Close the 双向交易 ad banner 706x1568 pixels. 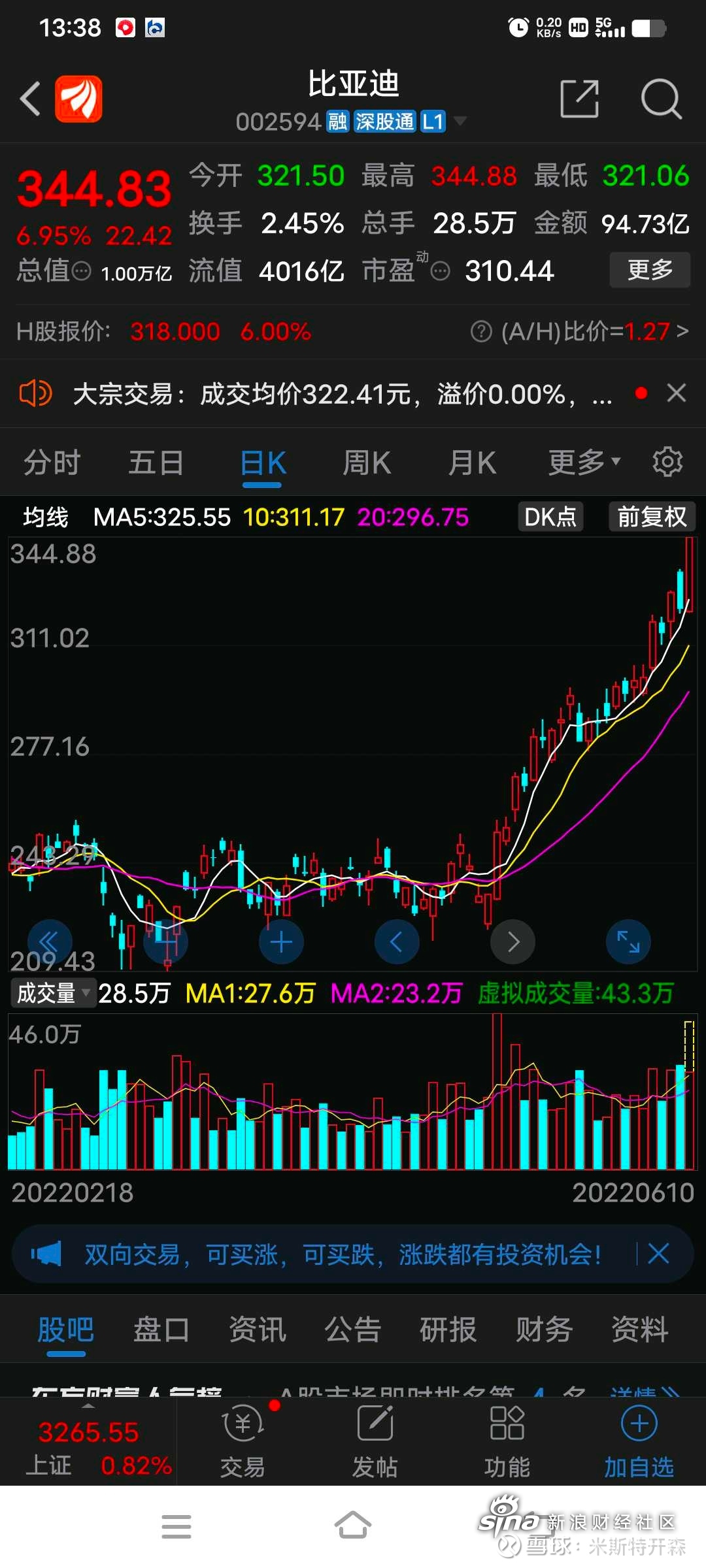[658, 1254]
